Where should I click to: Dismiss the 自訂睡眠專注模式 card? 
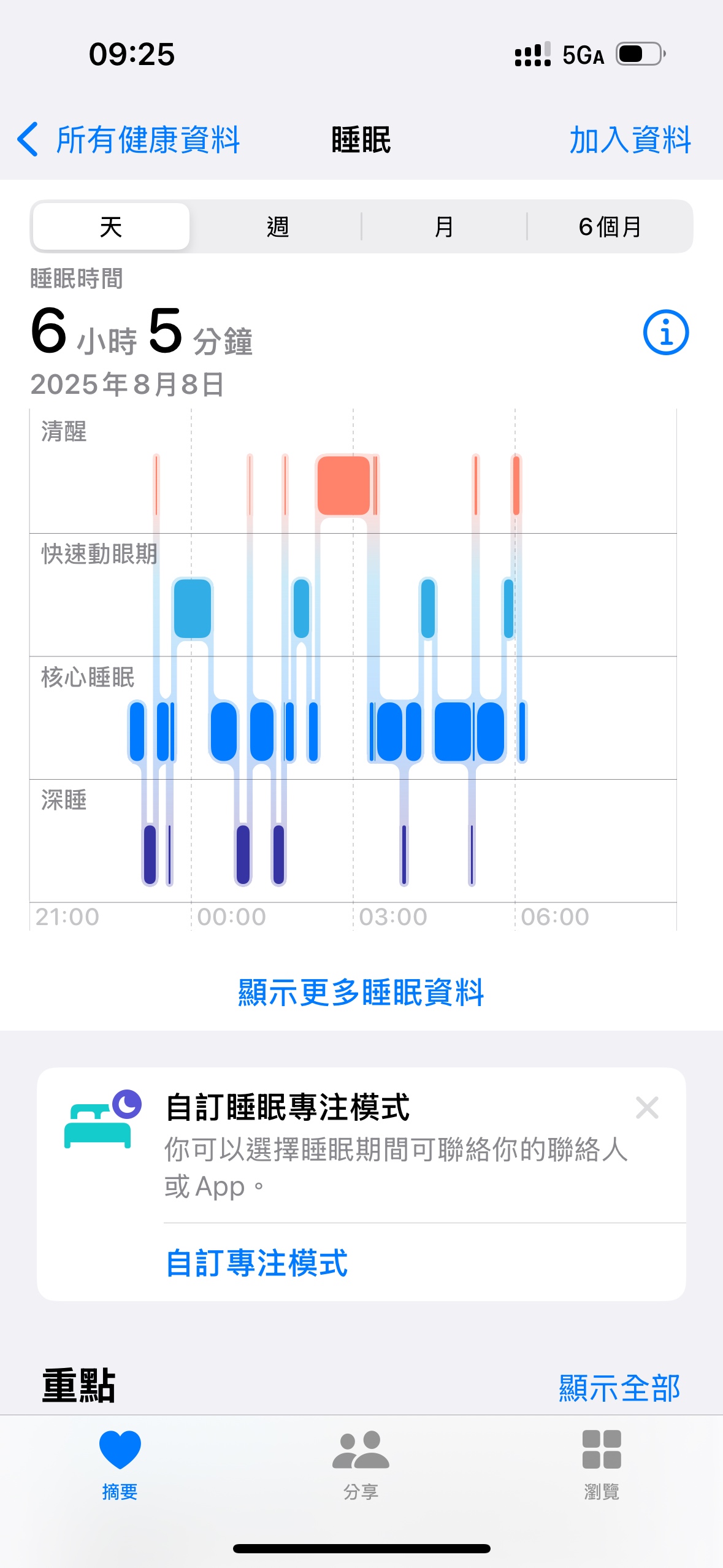647,1108
